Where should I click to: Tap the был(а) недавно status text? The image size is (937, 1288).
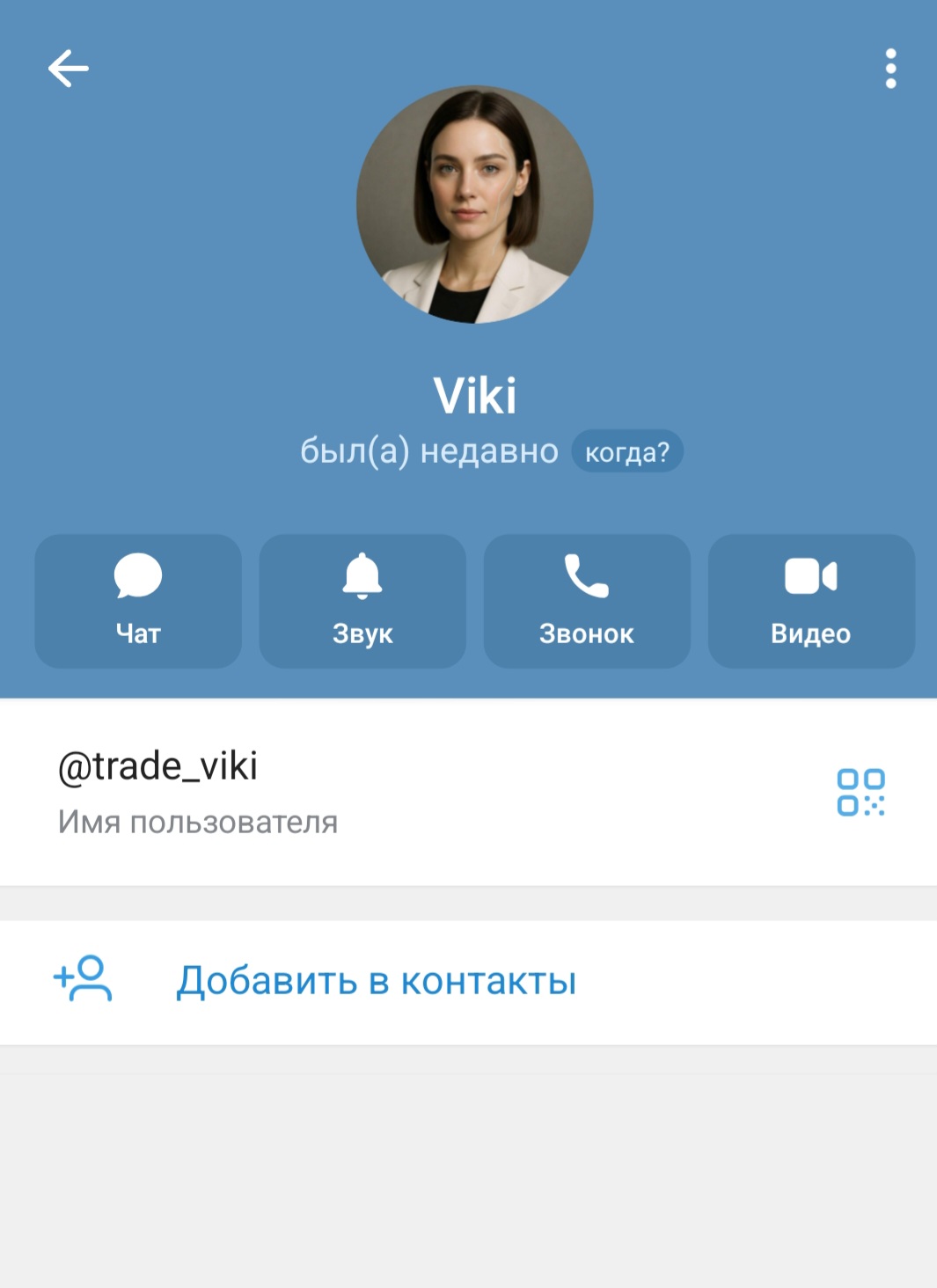428,450
